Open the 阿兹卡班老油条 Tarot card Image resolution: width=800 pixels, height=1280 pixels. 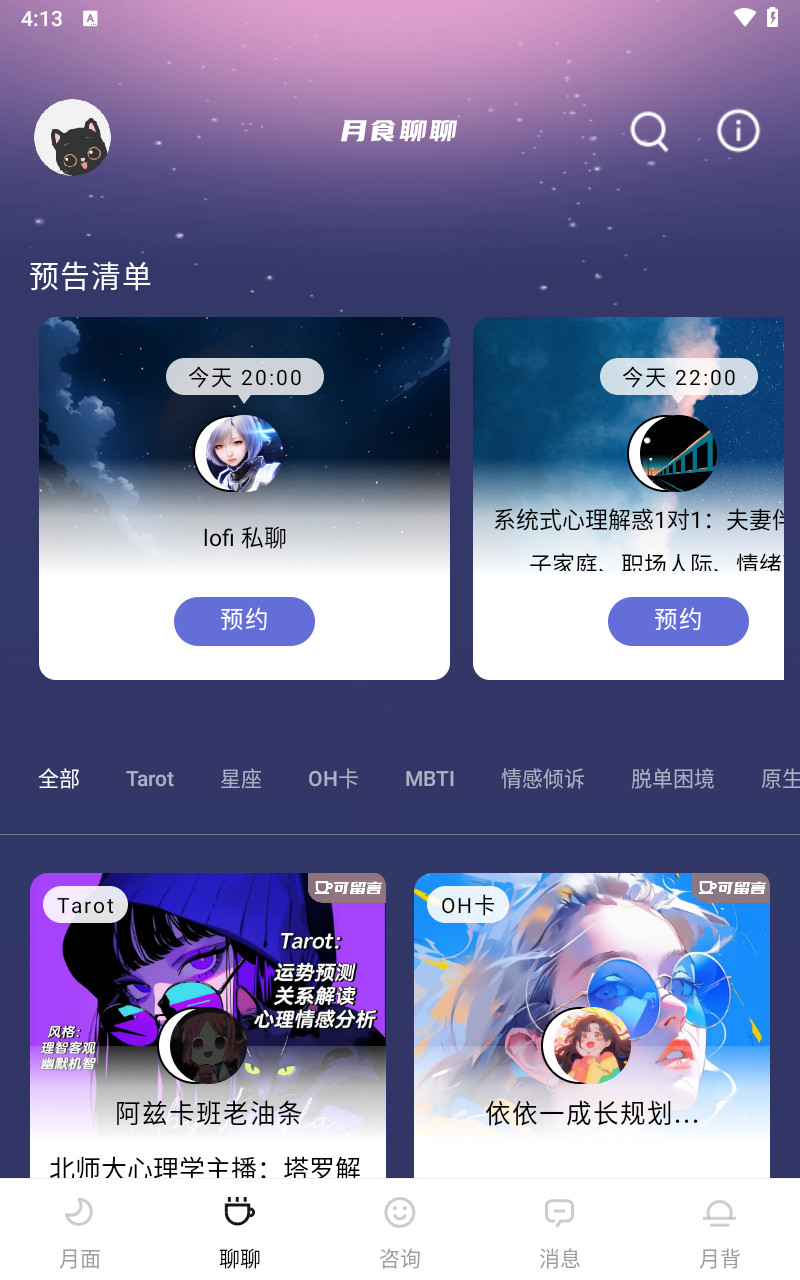(208, 1020)
